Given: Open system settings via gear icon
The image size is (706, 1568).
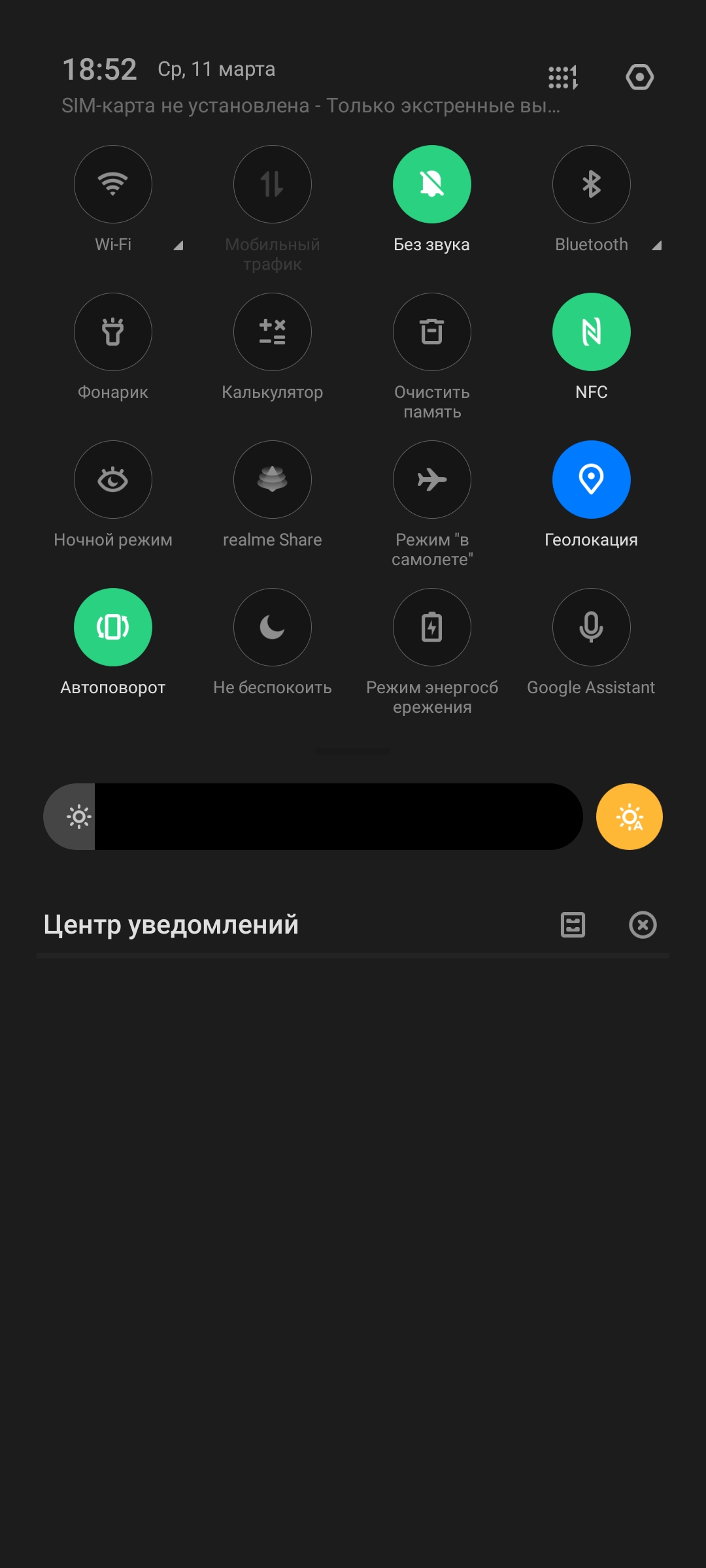Looking at the screenshot, I should click(639, 77).
